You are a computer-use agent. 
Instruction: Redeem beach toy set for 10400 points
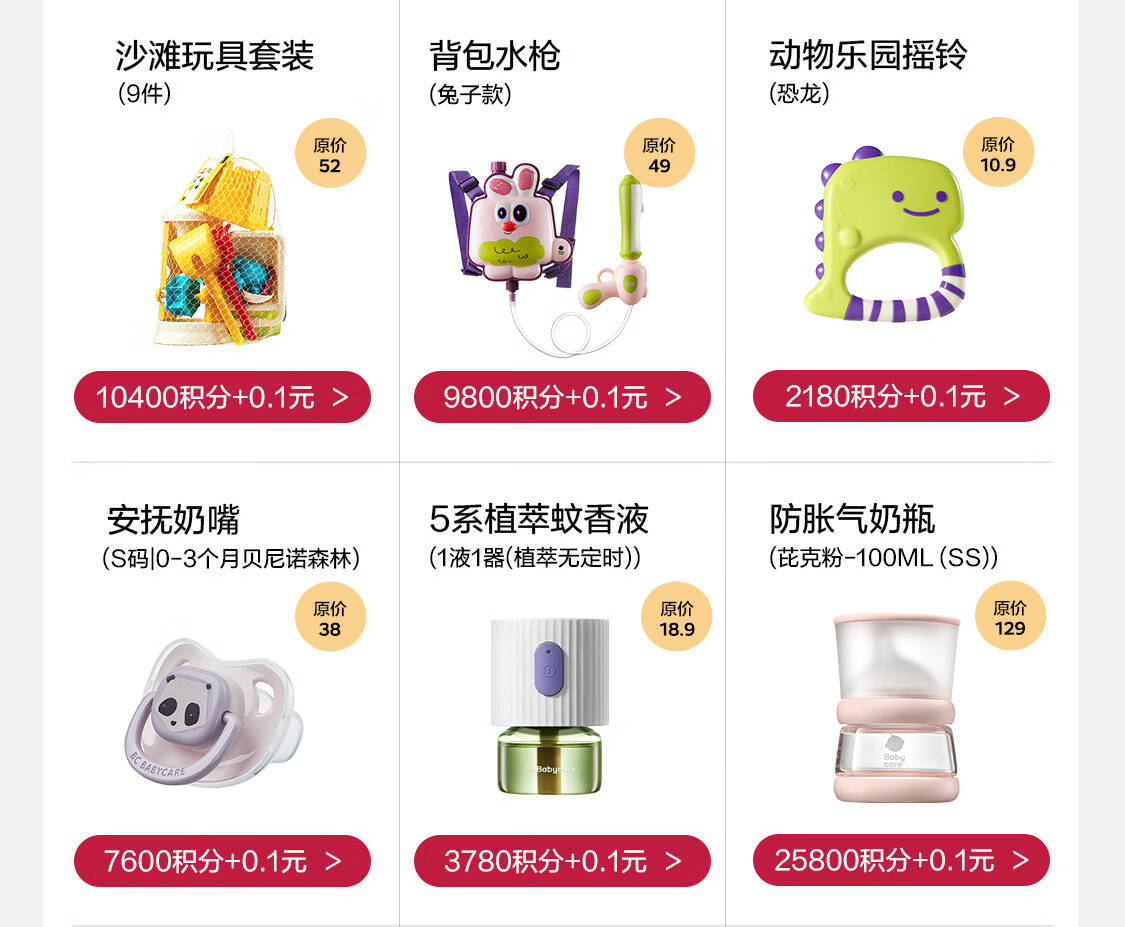[x=222, y=397]
